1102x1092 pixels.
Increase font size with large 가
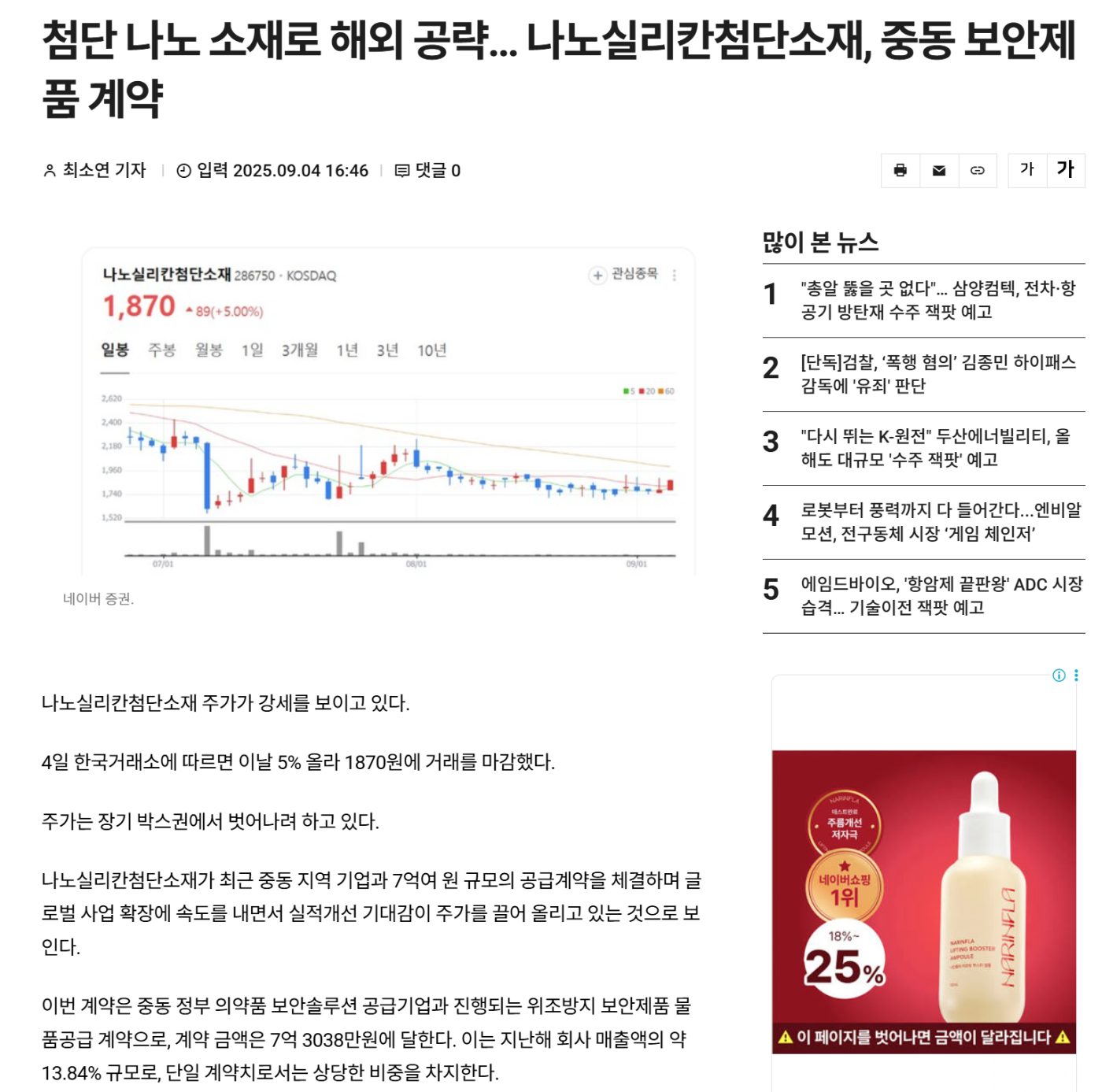click(1066, 170)
